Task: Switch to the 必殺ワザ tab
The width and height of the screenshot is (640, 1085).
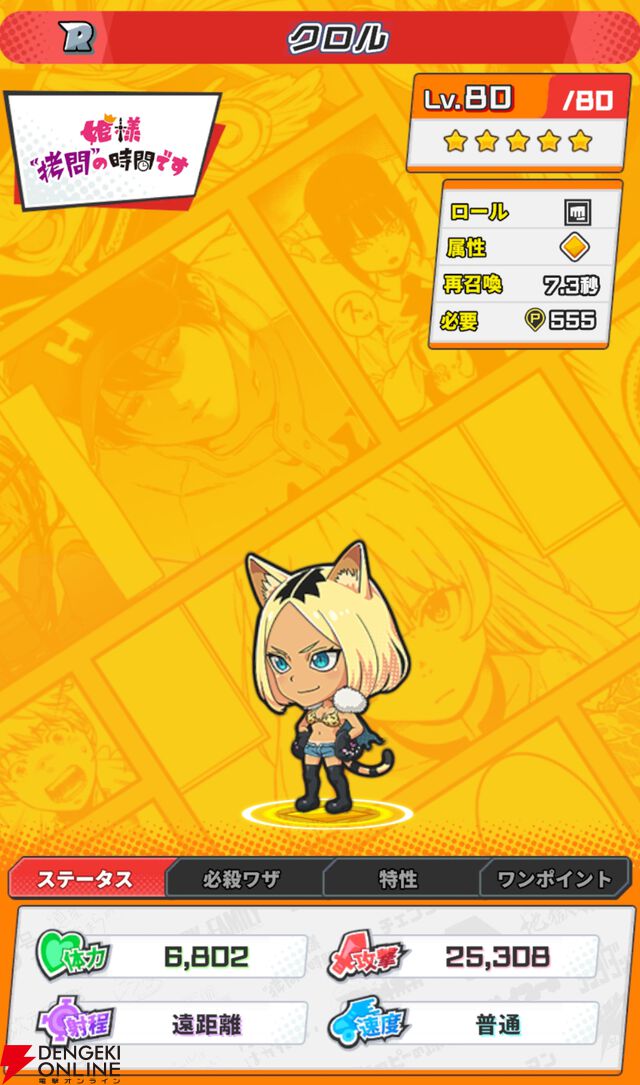Action: tap(242, 879)
